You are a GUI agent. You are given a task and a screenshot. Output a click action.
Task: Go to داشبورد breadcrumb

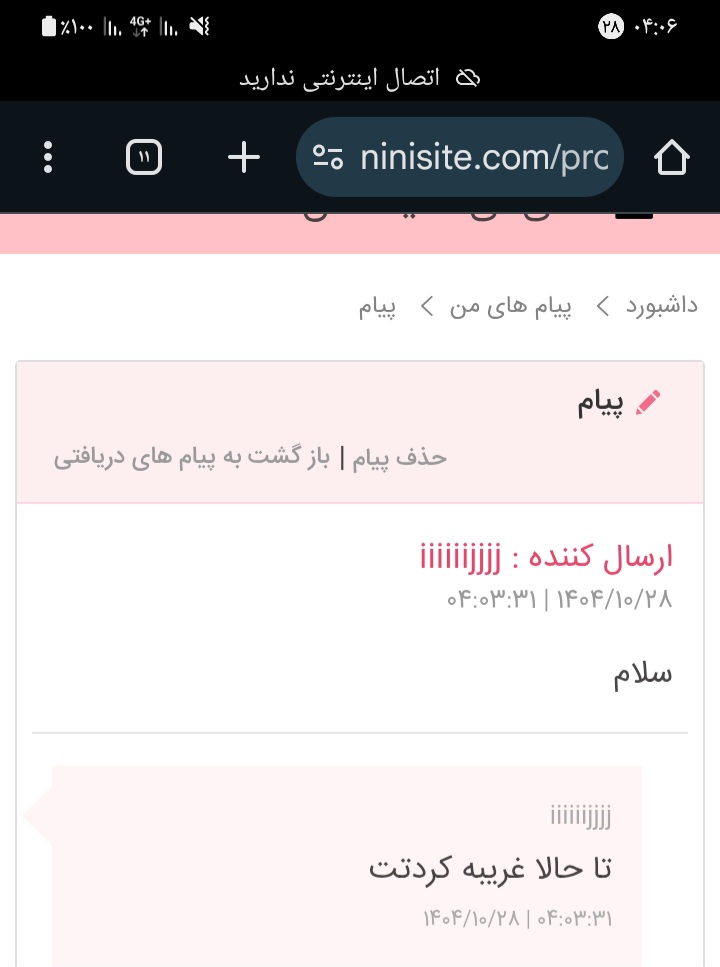(661, 306)
